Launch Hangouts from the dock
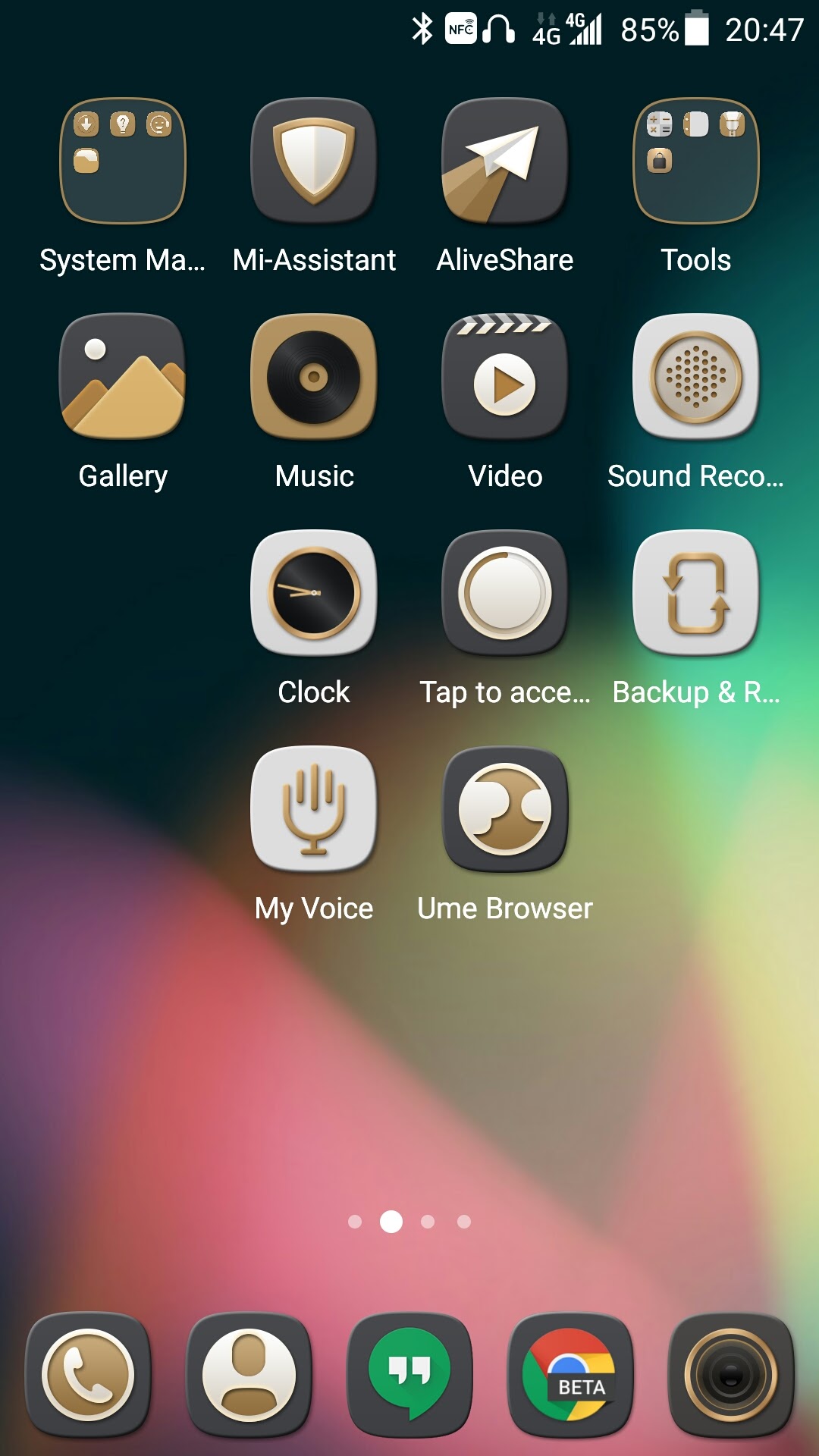 pos(409,1375)
